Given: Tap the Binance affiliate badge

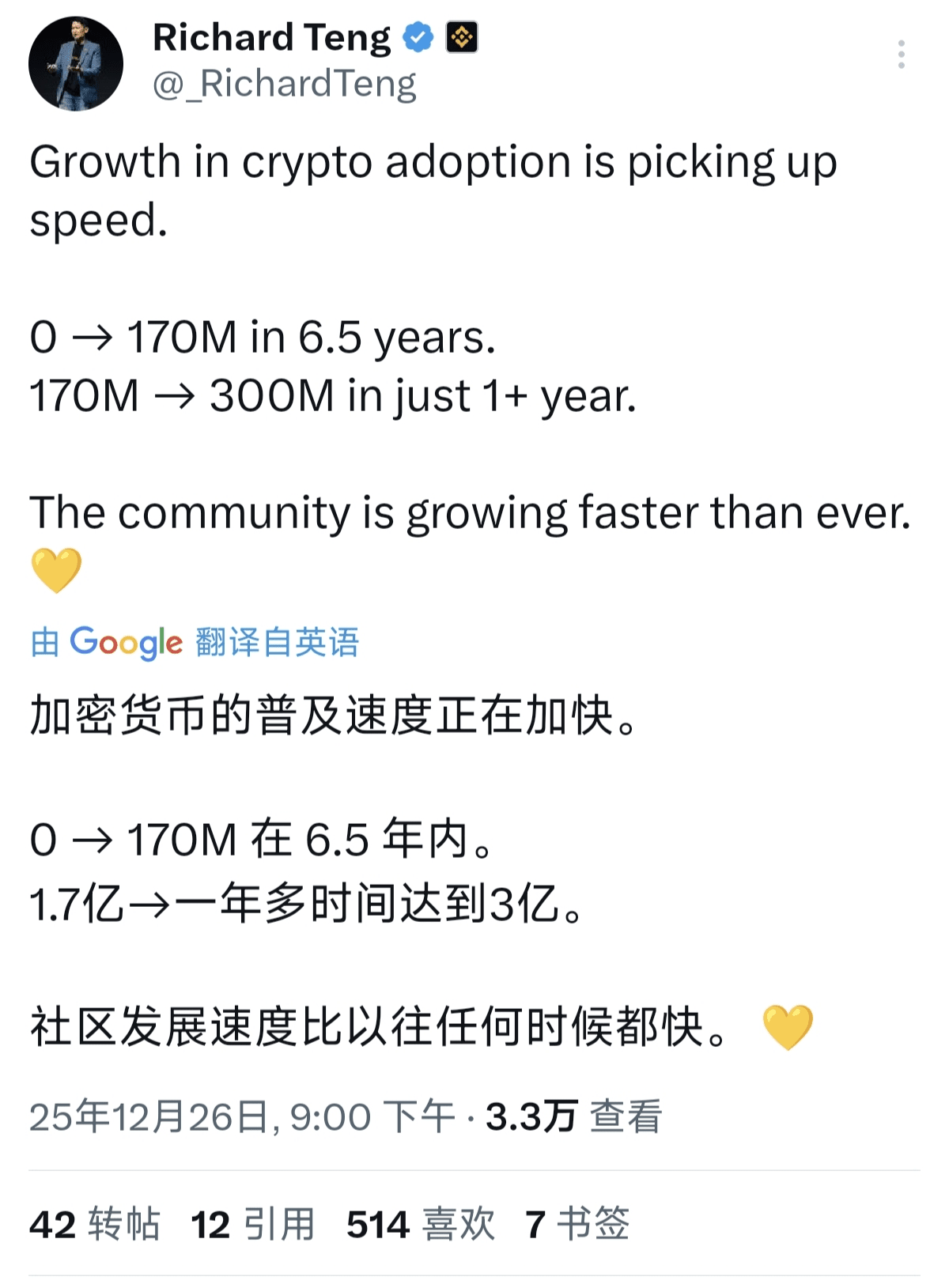Looking at the screenshot, I should tap(462, 37).
